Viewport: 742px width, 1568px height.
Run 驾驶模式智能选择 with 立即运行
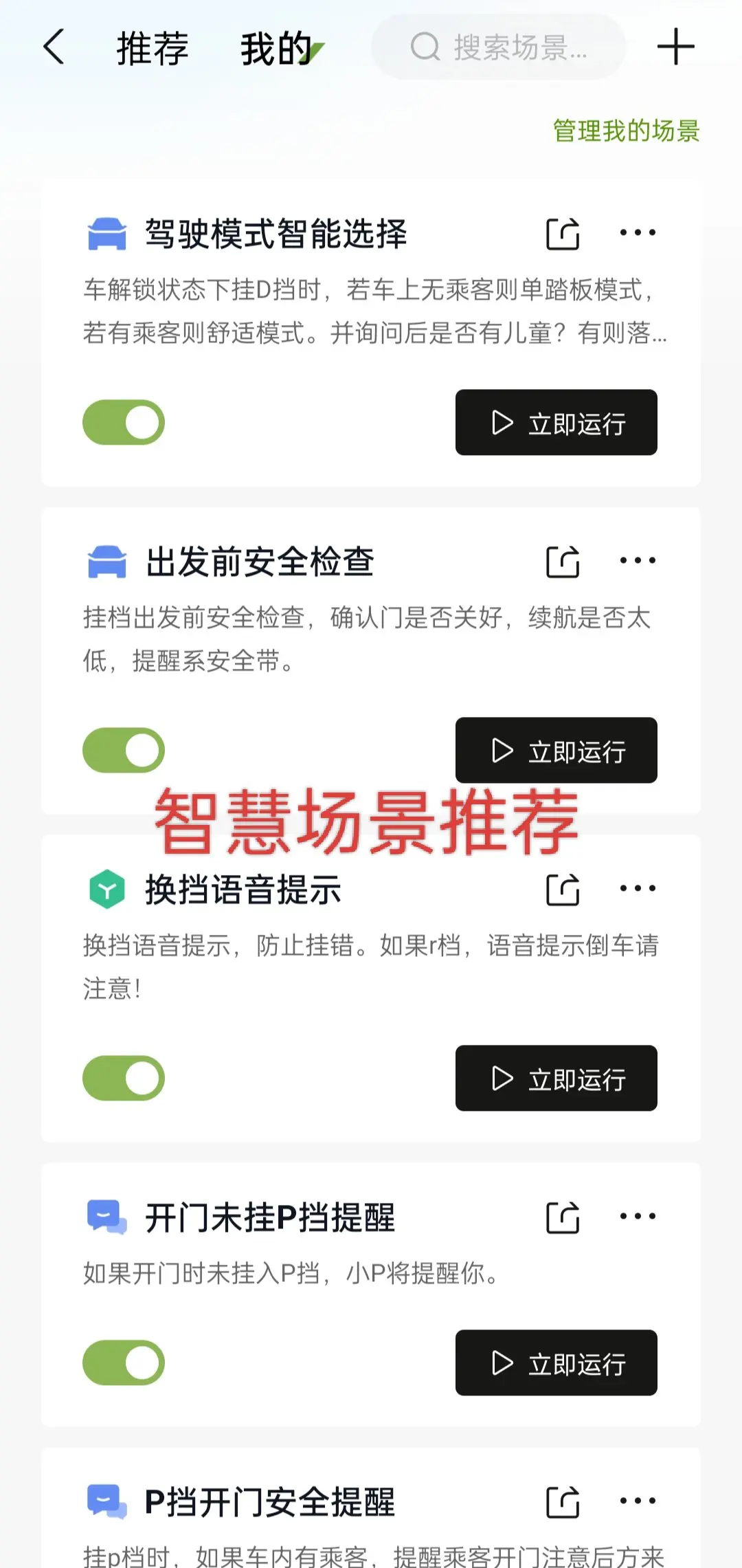pos(556,422)
